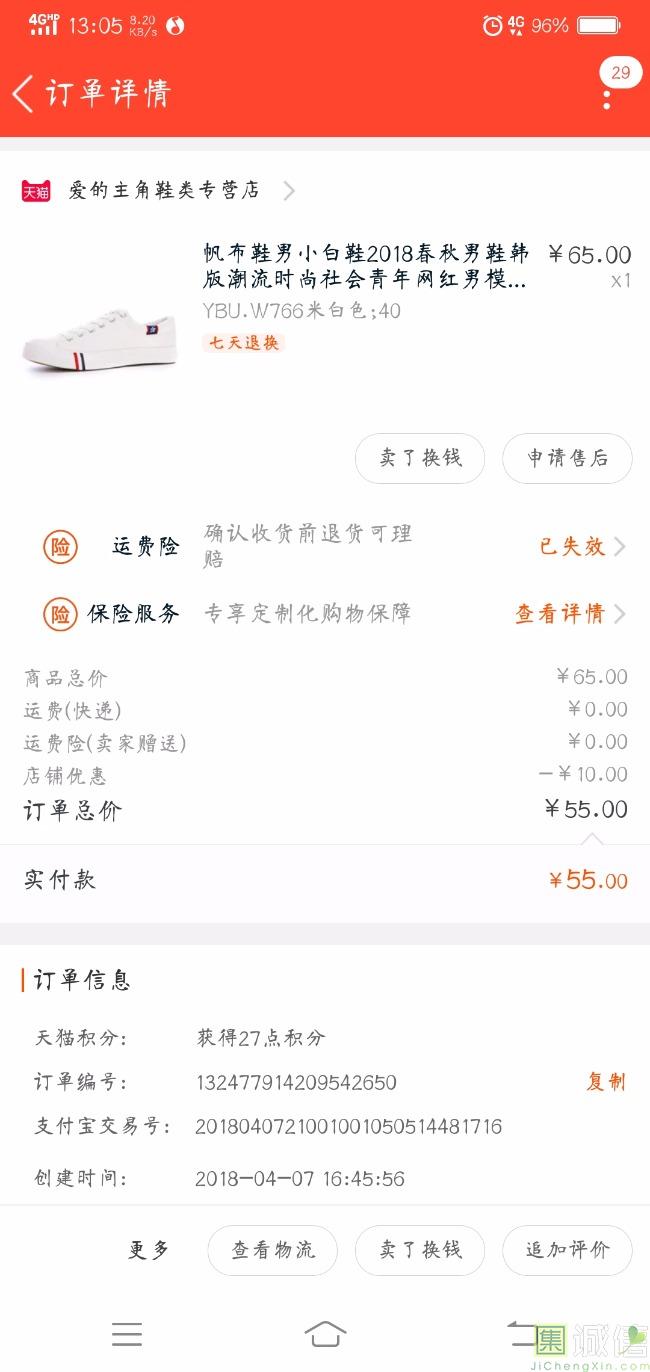Tap 更多 in the bottom bar
Image resolution: width=650 pixels, height=1372 pixels.
pos(149,1249)
